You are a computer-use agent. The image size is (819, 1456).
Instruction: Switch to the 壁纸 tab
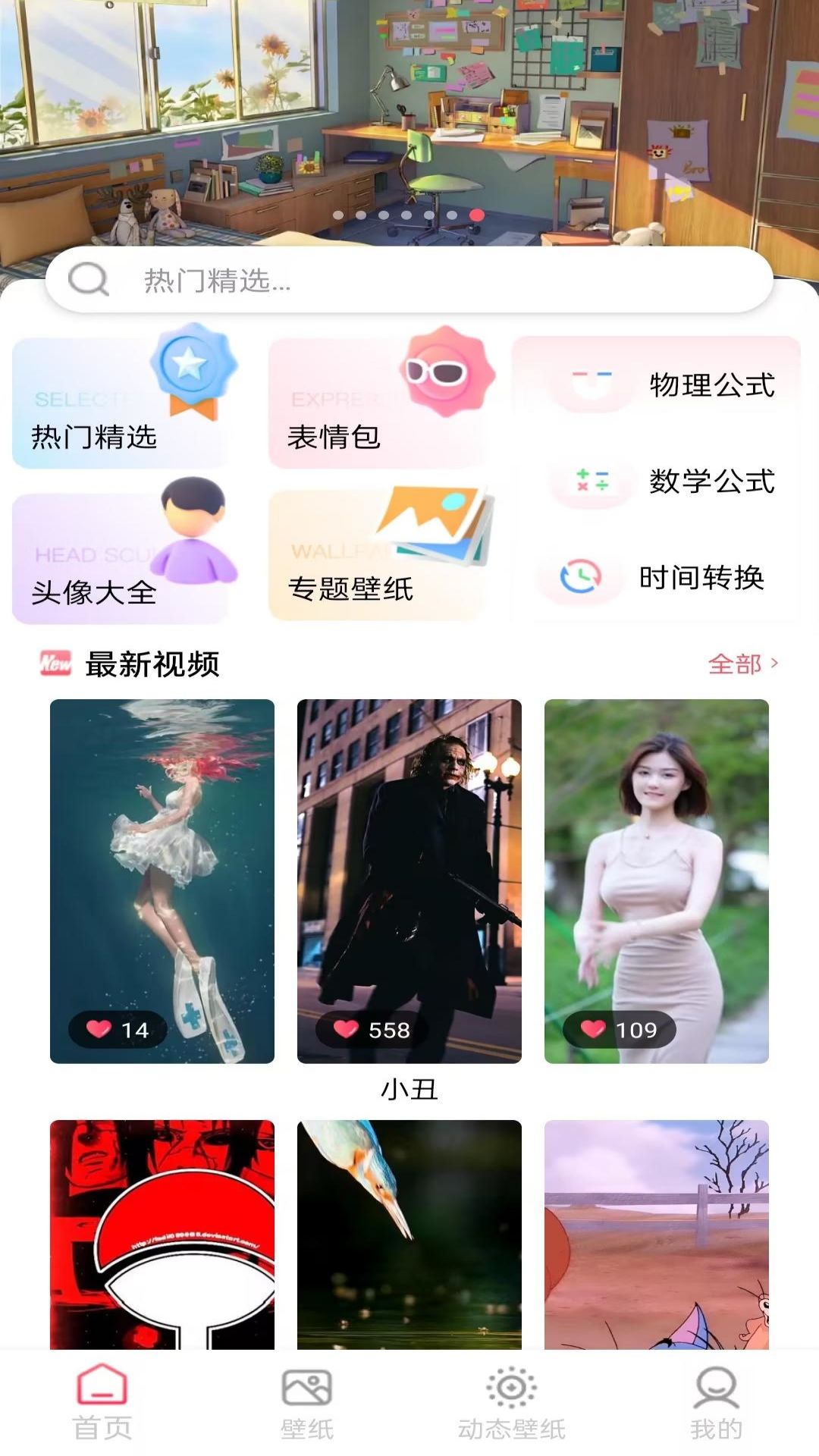point(307,1402)
